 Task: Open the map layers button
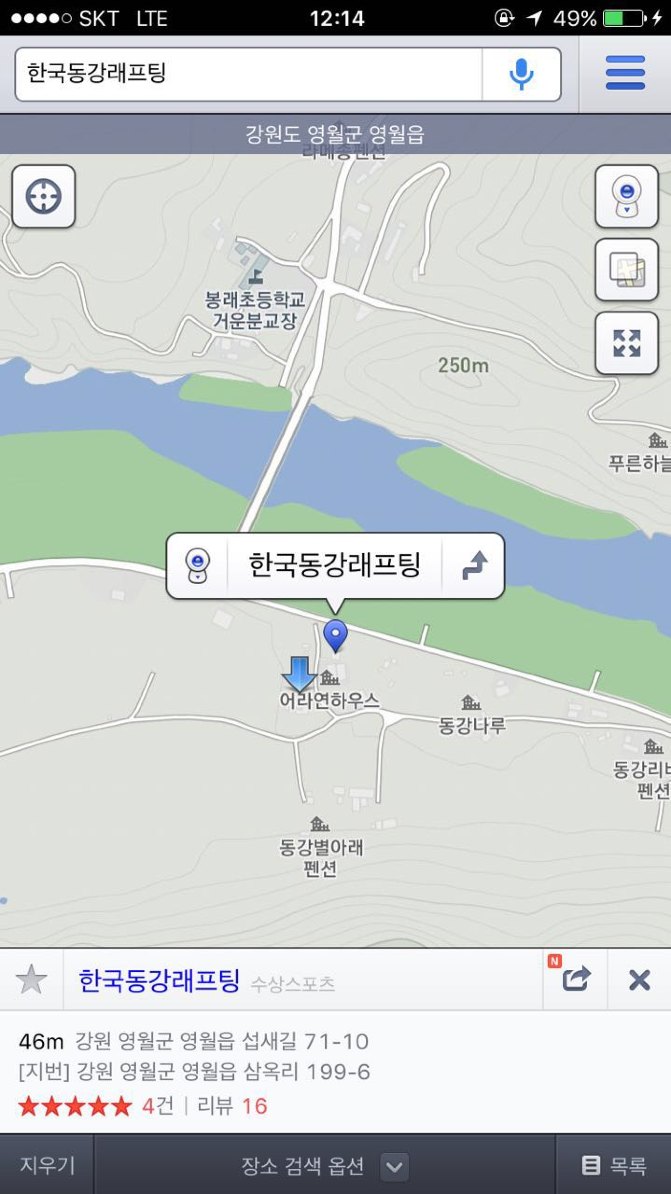click(626, 270)
